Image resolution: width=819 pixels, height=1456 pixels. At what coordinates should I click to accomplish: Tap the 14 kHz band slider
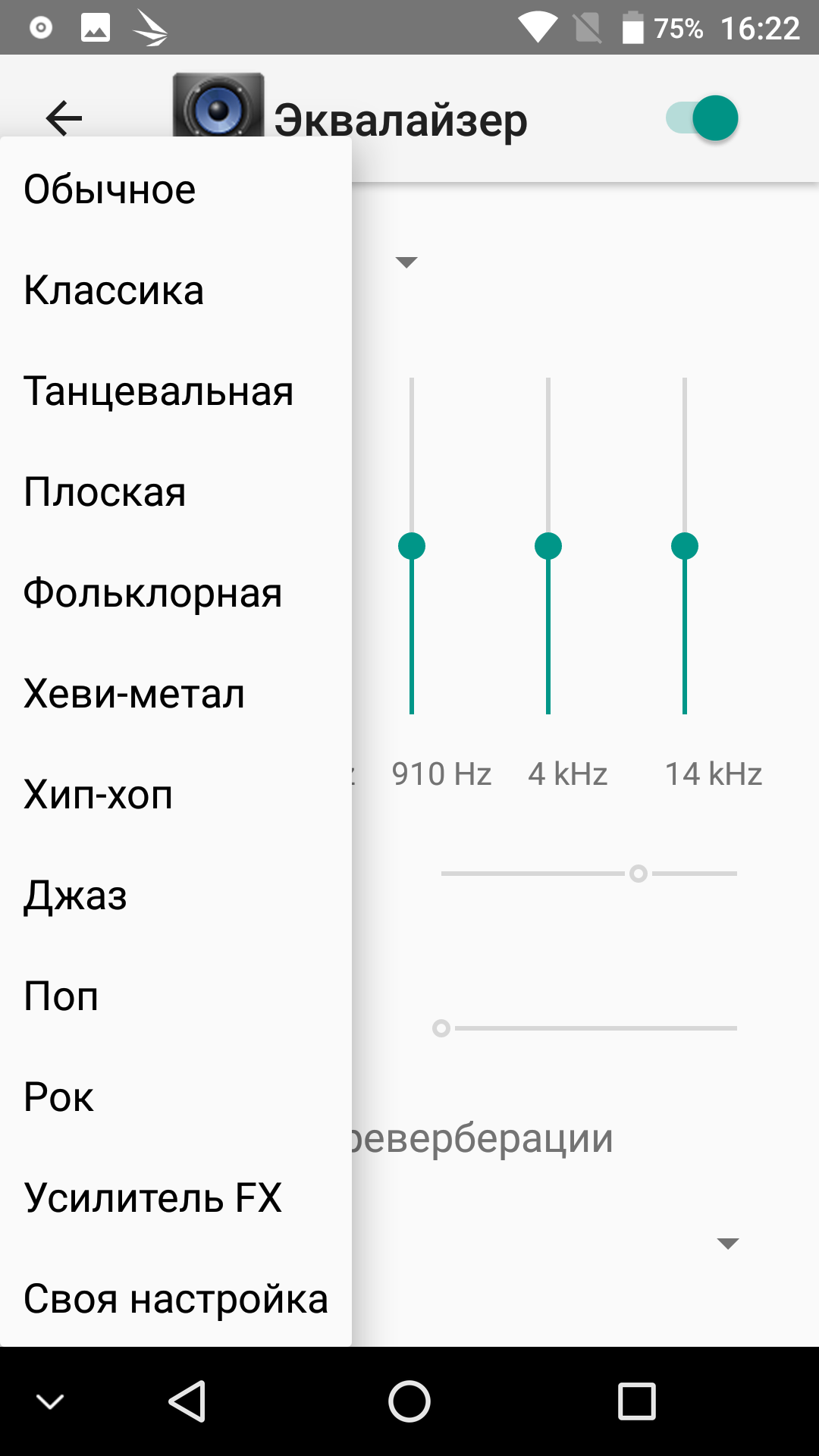tap(685, 546)
